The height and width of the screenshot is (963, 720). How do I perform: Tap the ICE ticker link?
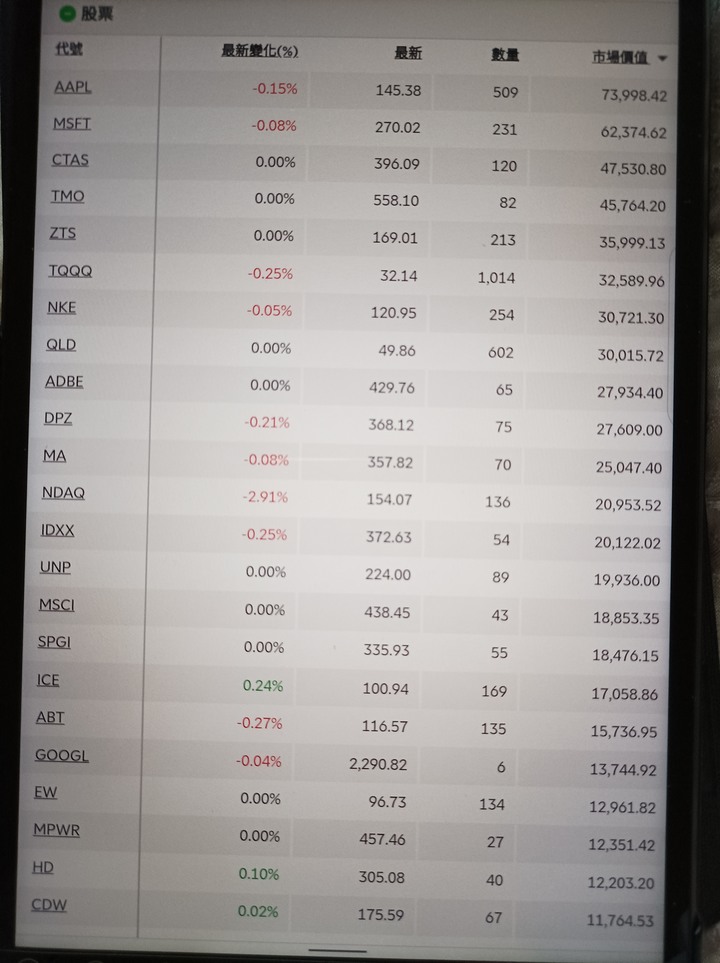tap(48, 680)
